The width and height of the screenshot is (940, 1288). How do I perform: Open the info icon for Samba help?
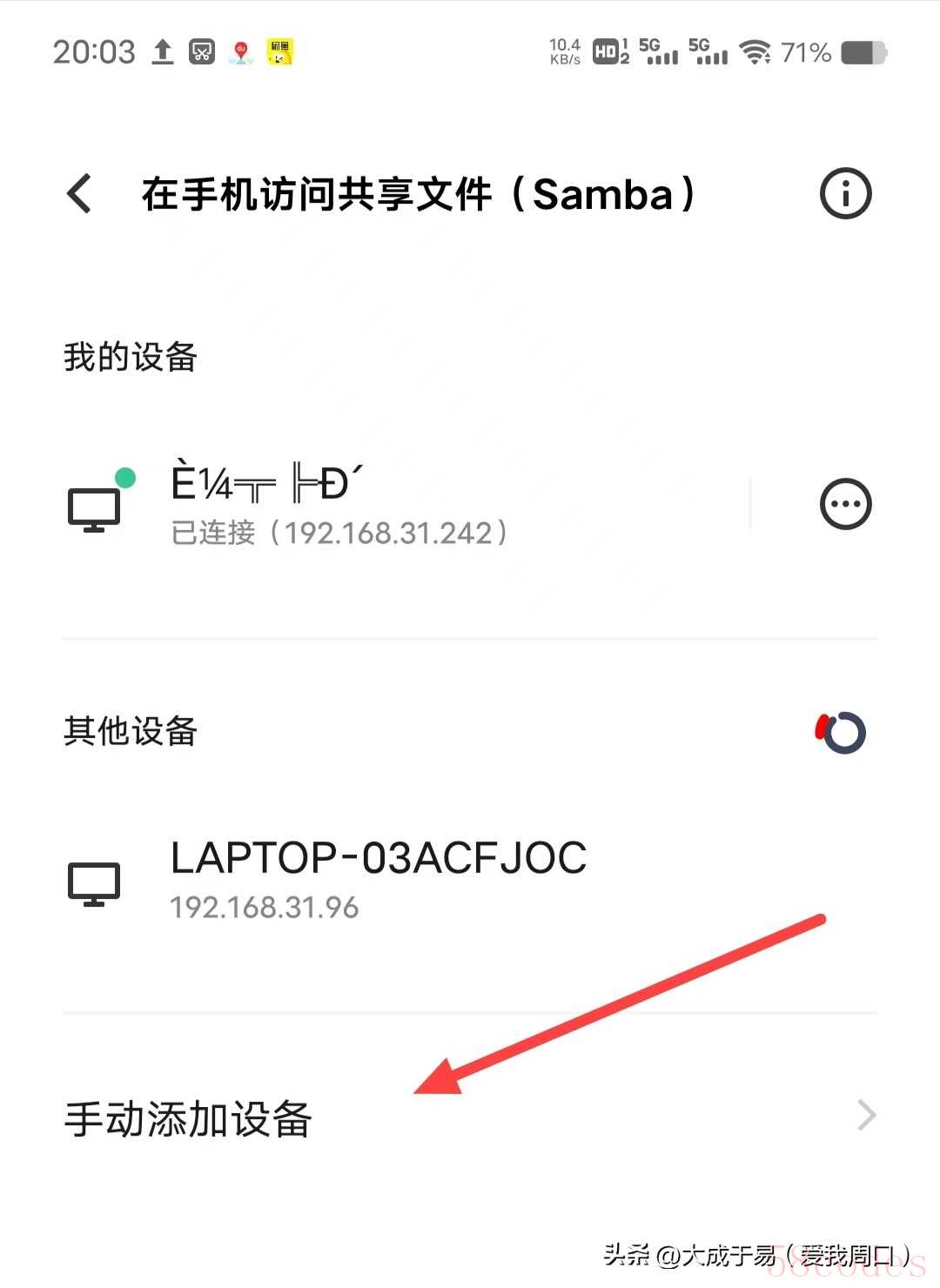[845, 193]
